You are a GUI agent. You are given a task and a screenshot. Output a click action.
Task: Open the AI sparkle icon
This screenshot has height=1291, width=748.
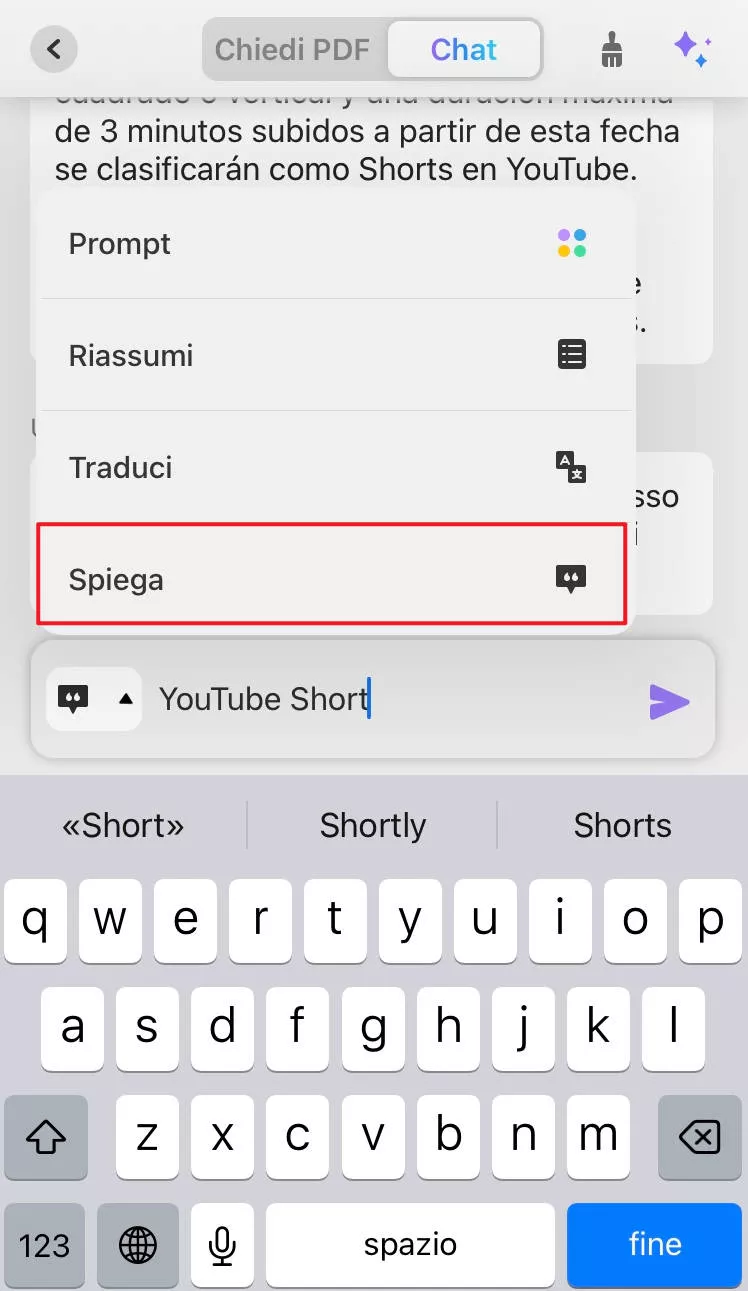(692, 49)
